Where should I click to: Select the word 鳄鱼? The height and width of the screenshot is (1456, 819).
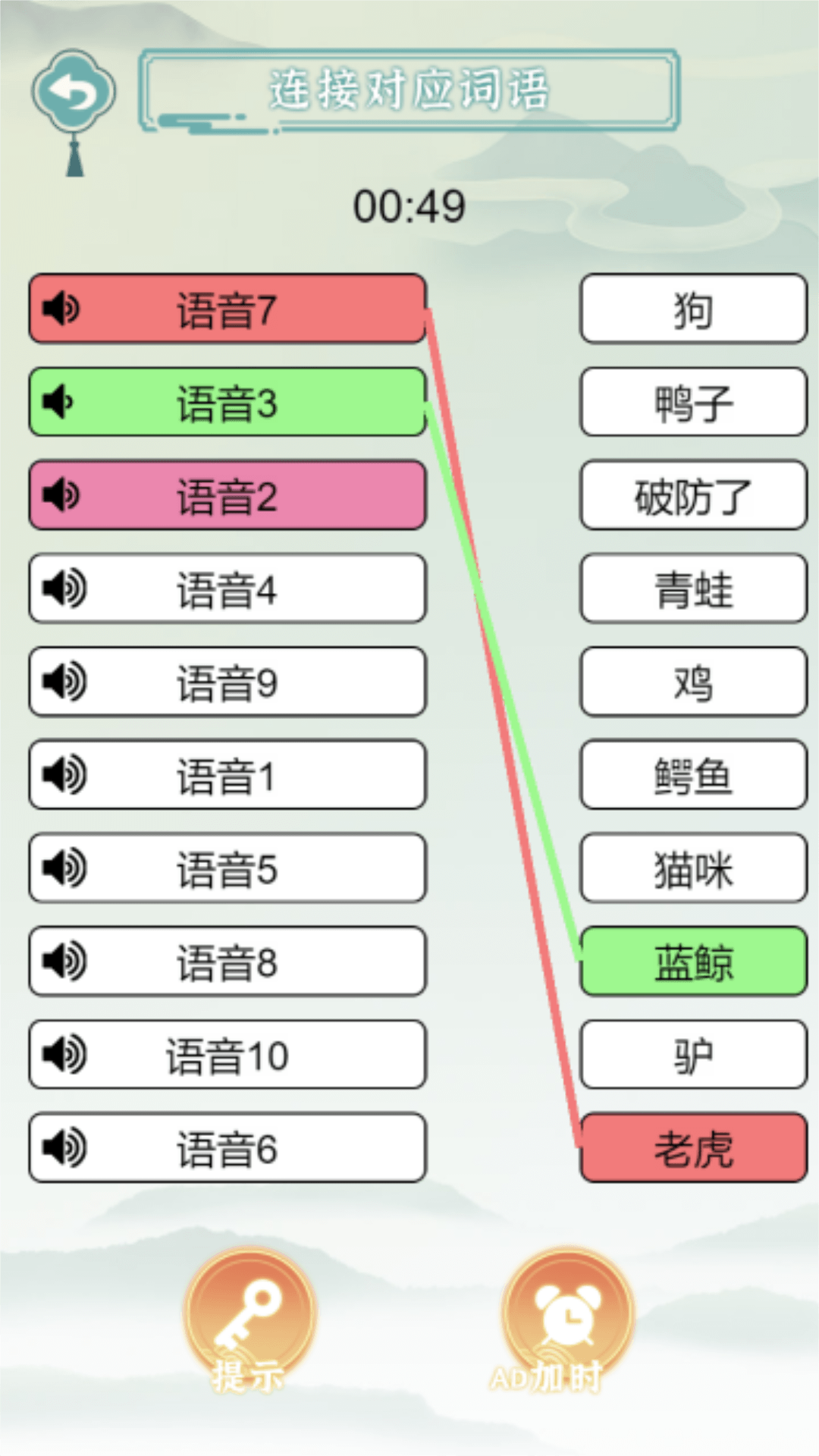693,776
